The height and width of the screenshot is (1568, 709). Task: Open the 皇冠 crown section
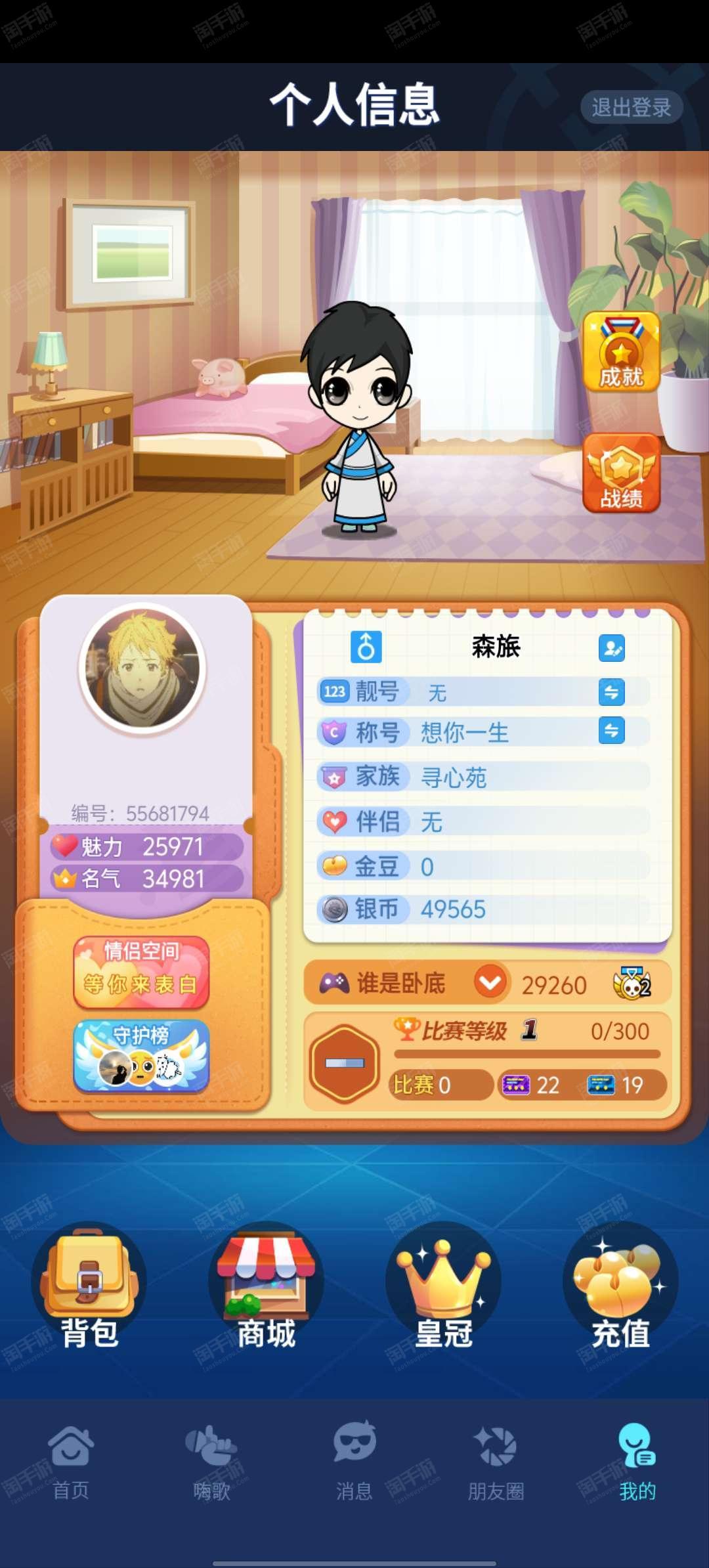(444, 1288)
